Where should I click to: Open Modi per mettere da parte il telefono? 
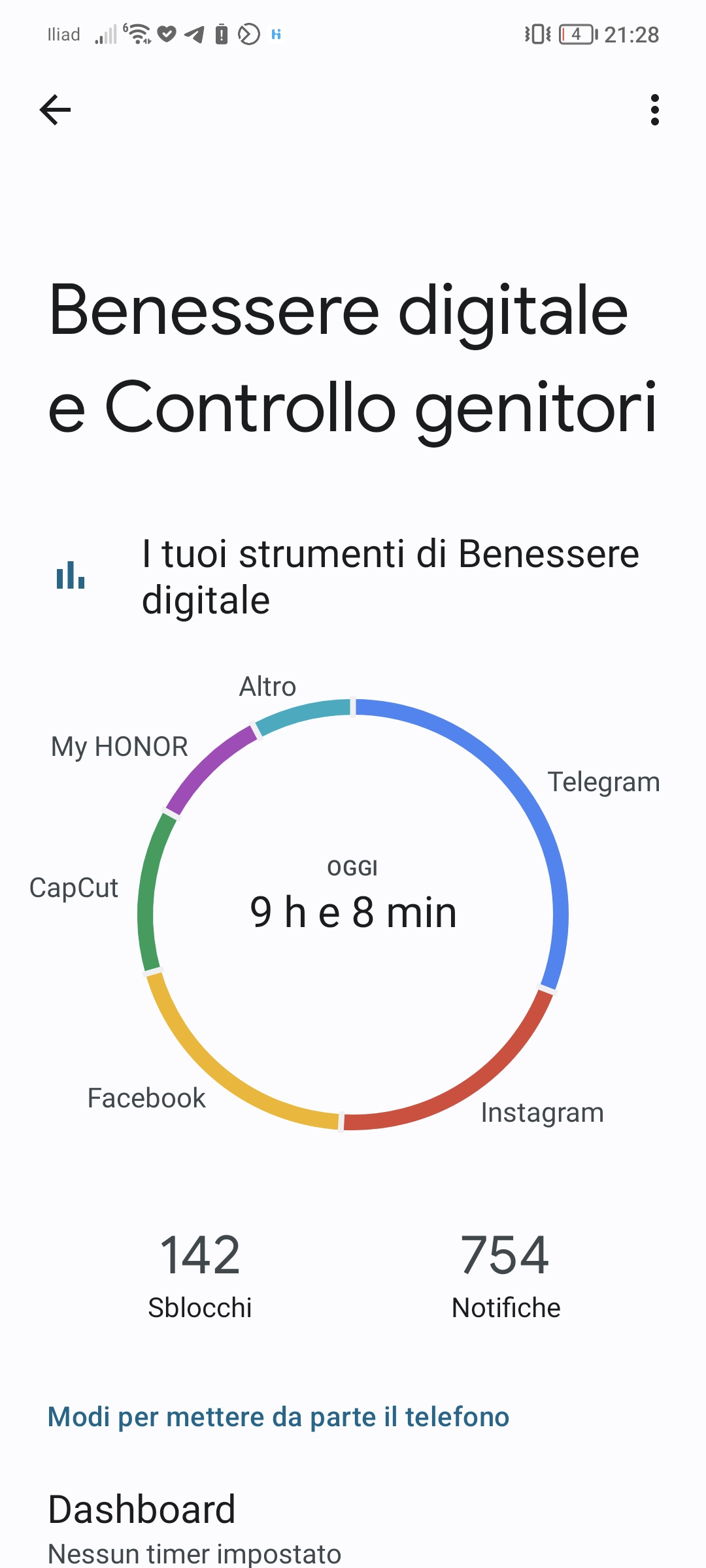coord(277,1416)
